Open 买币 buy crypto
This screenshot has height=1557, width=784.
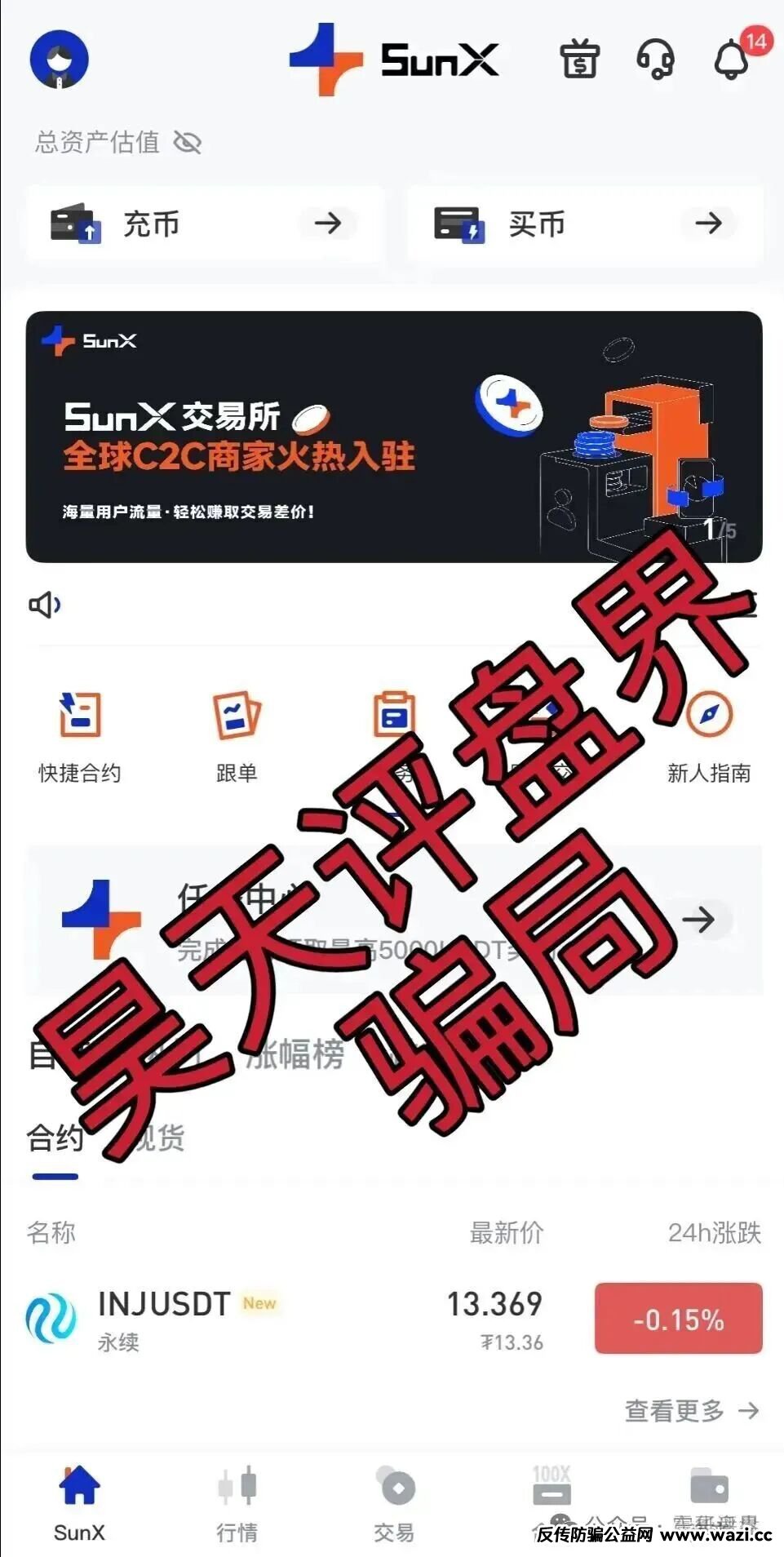point(584,223)
